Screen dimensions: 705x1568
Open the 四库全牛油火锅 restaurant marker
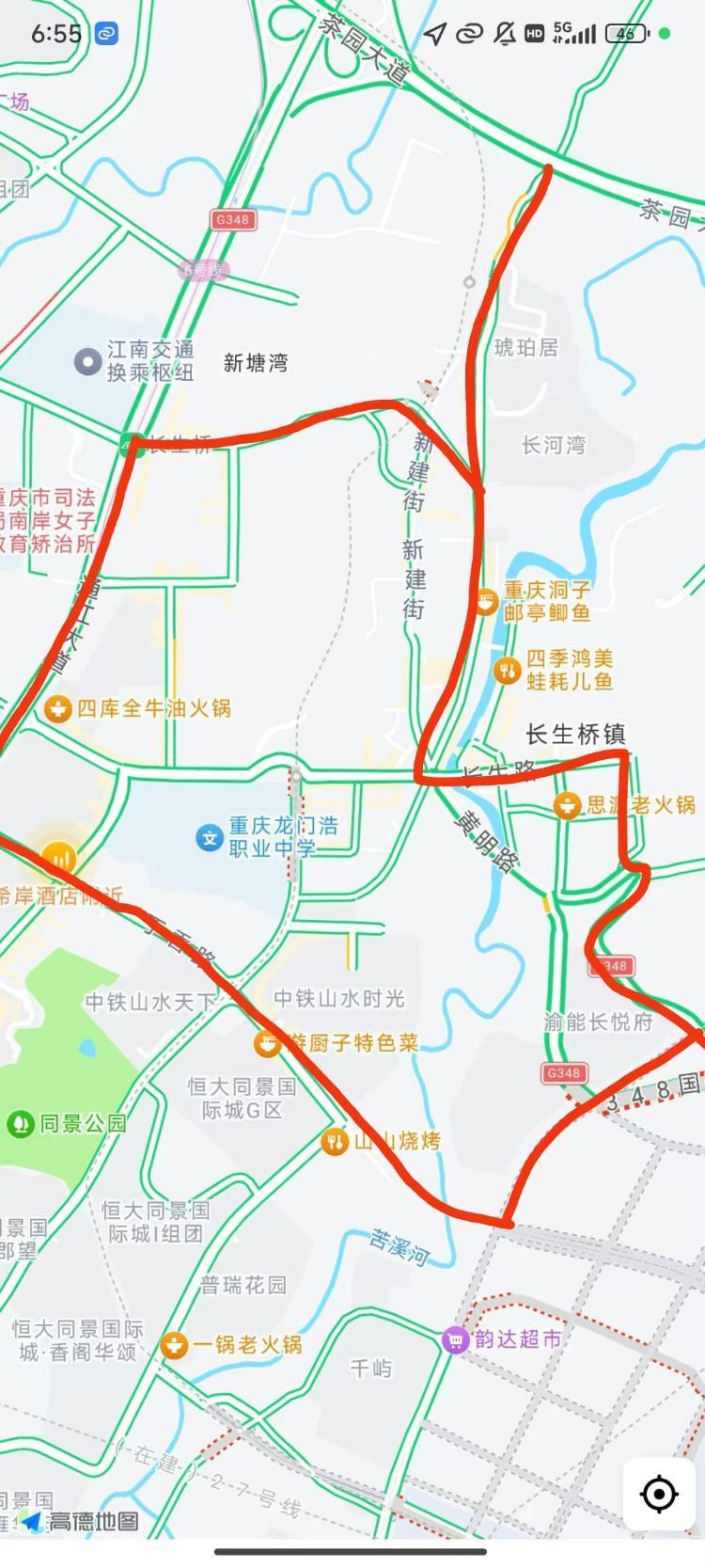tap(58, 708)
